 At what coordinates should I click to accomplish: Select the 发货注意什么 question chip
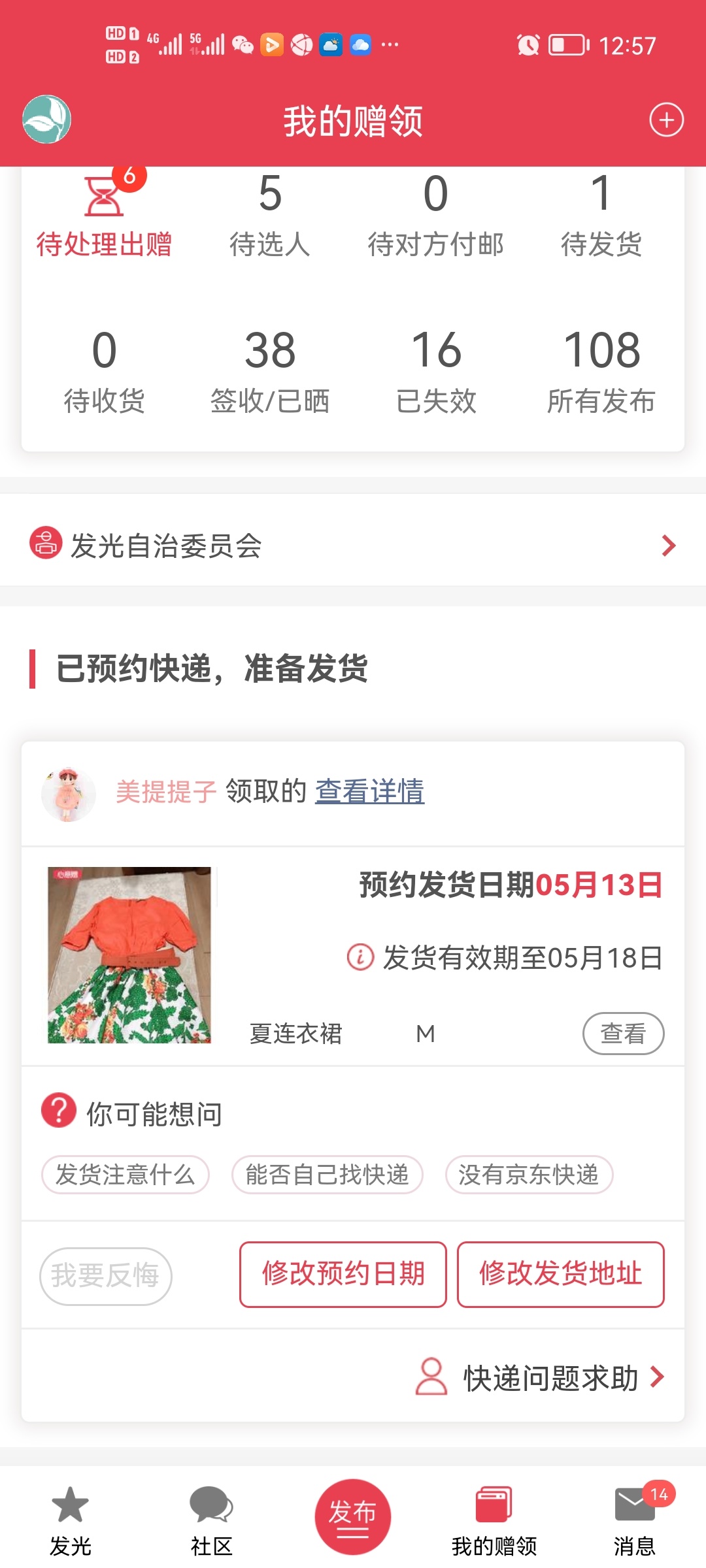[126, 1175]
